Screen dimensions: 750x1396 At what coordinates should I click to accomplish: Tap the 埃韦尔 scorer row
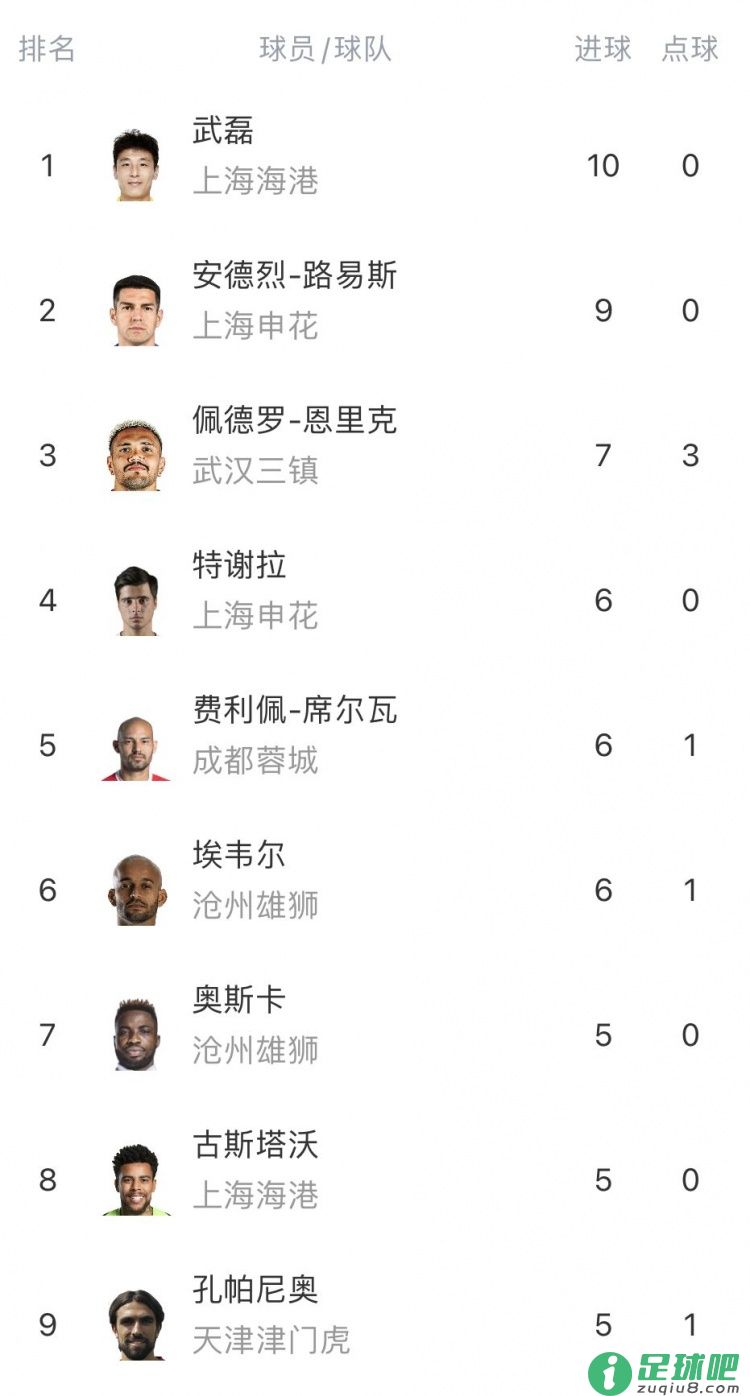375,890
